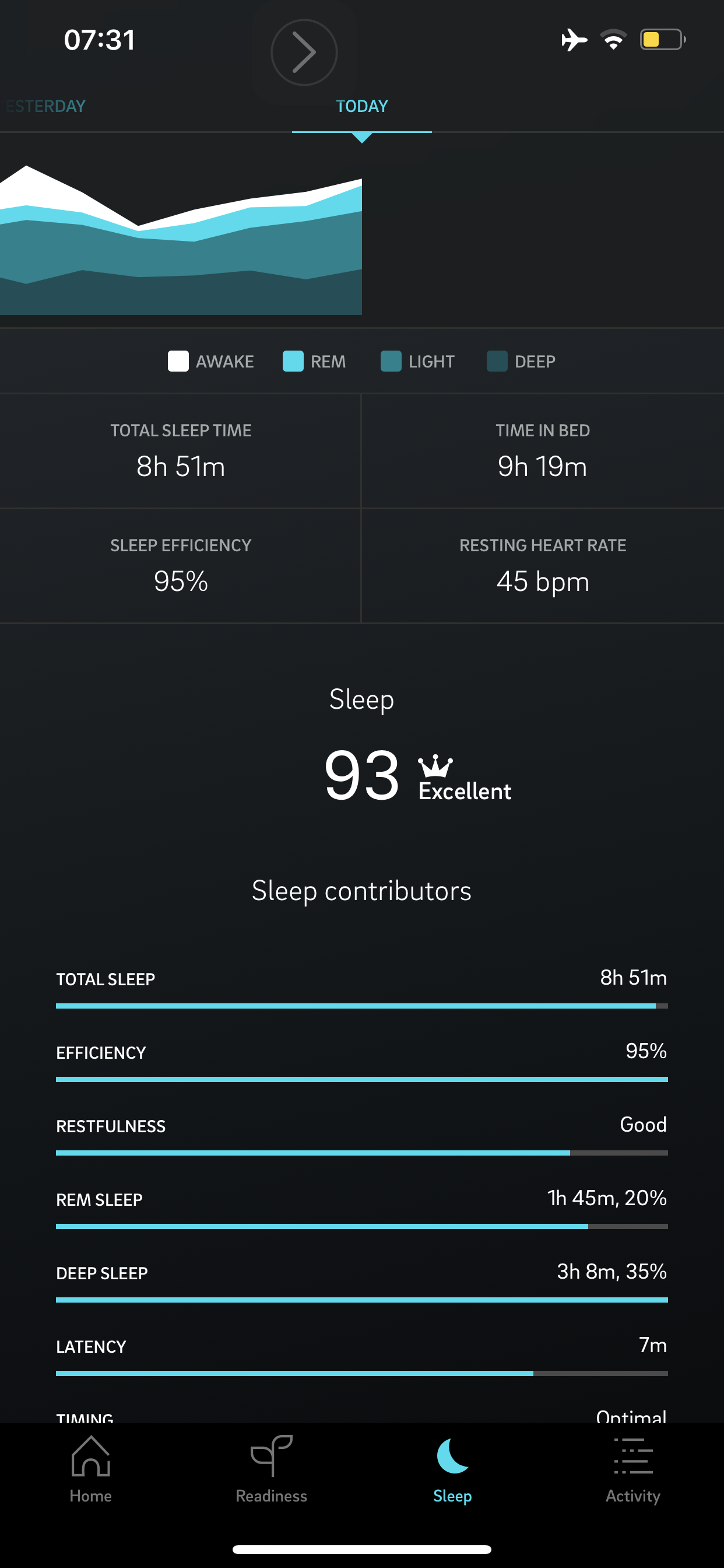The image size is (724, 1568).
Task: Open the Readiness tab
Action: click(x=271, y=1469)
